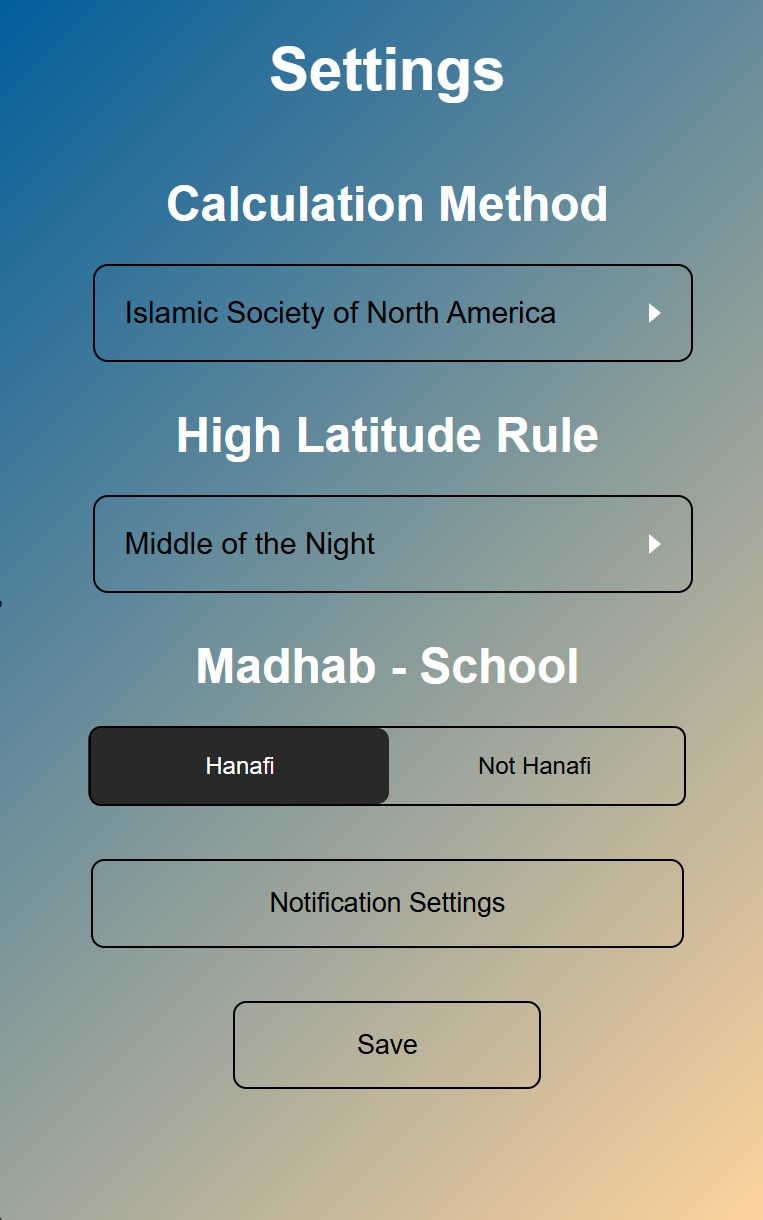Click the High Latitude Rule dropdown arrow
This screenshot has width=763, height=1220.
(x=656, y=544)
